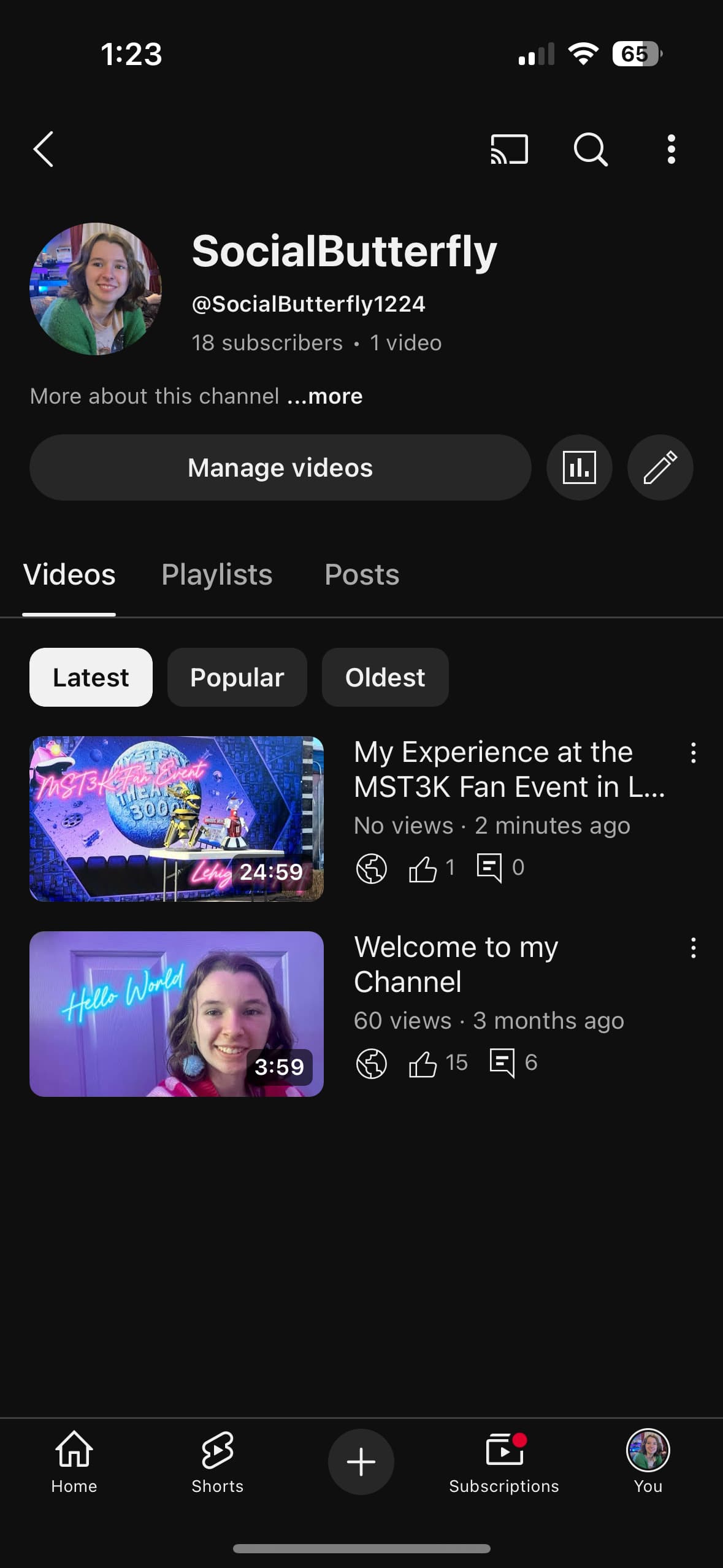The height and width of the screenshot is (1568, 723).
Task: Expand channel description with ...more
Action: click(x=326, y=396)
